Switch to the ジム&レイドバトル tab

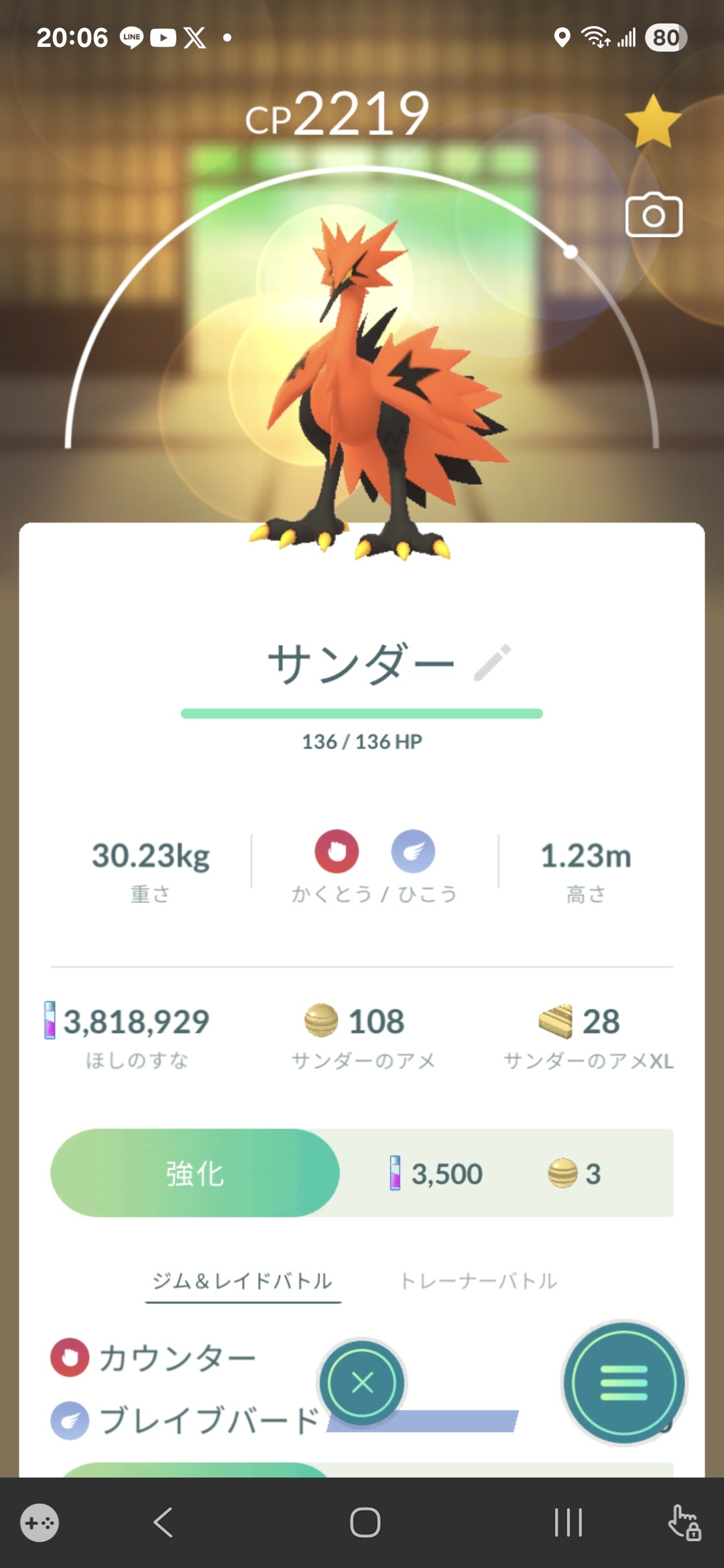243,1281
